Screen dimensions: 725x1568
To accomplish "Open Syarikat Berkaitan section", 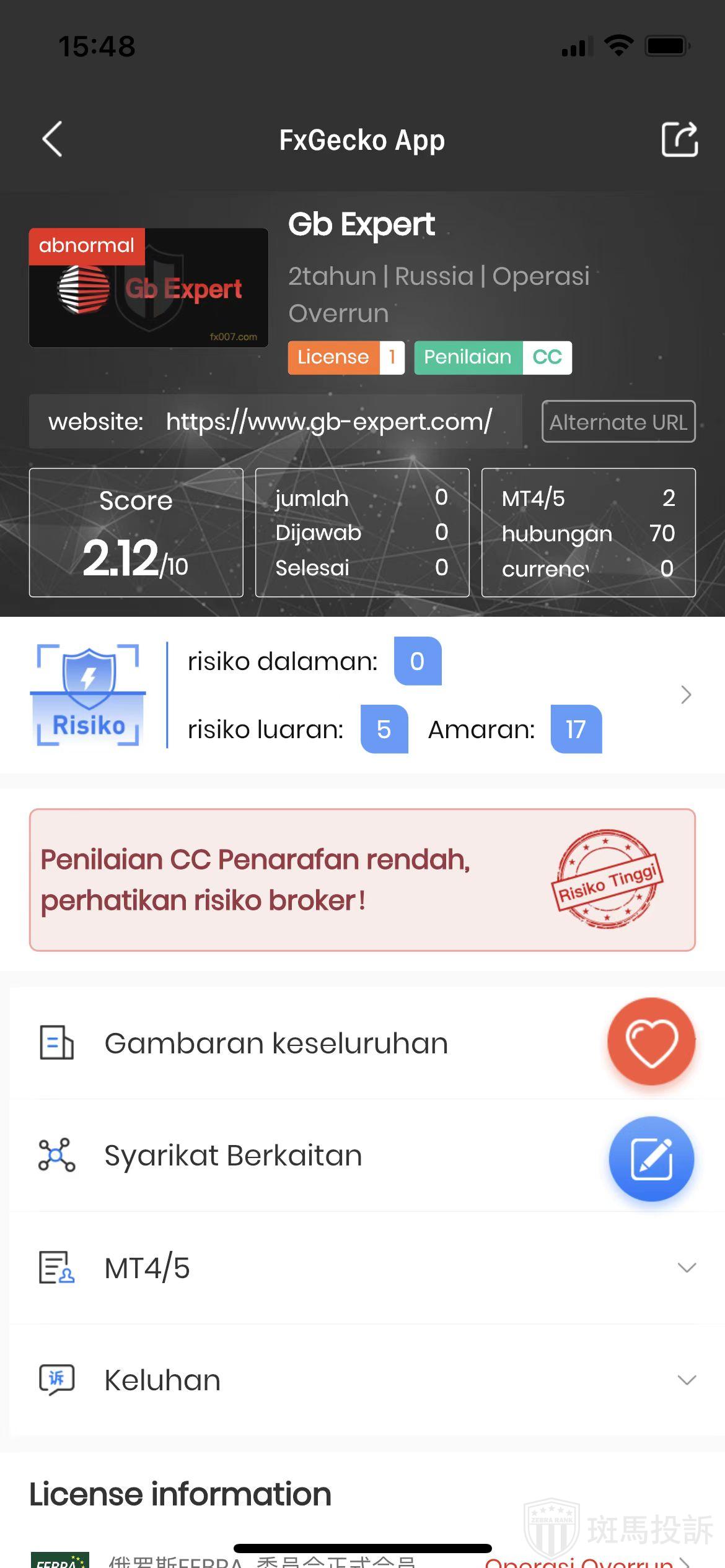I will [x=234, y=1156].
